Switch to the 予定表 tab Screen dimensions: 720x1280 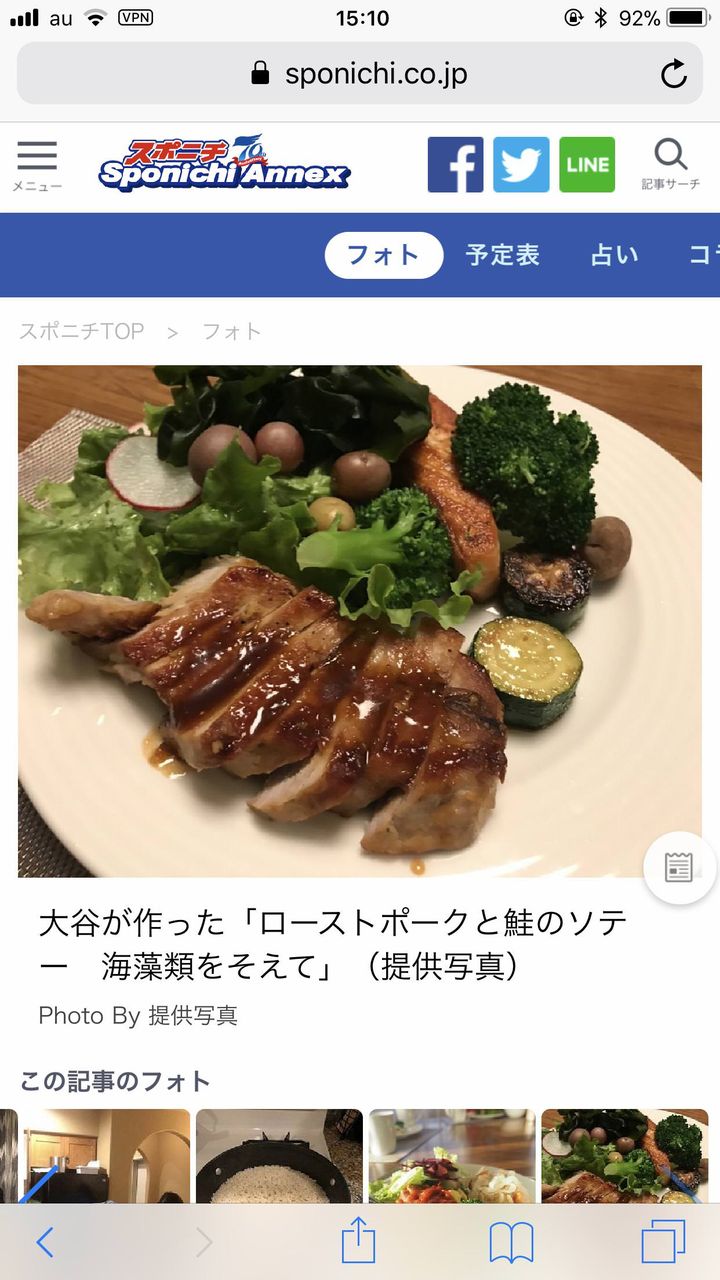[x=505, y=256]
